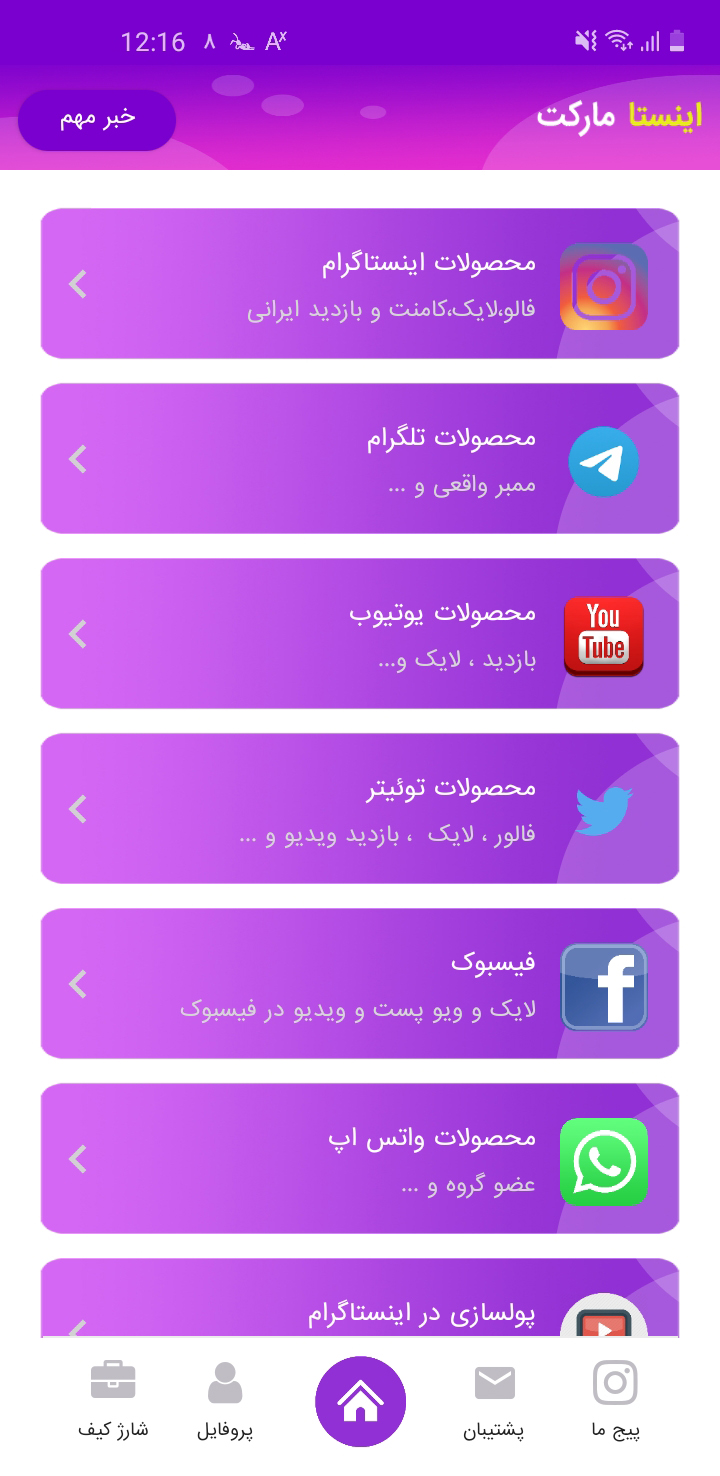Open محصولات اینستاگرام (Instagram products) card
Image resolution: width=720 pixels, height=1476 pixels.
pos(360,284)
